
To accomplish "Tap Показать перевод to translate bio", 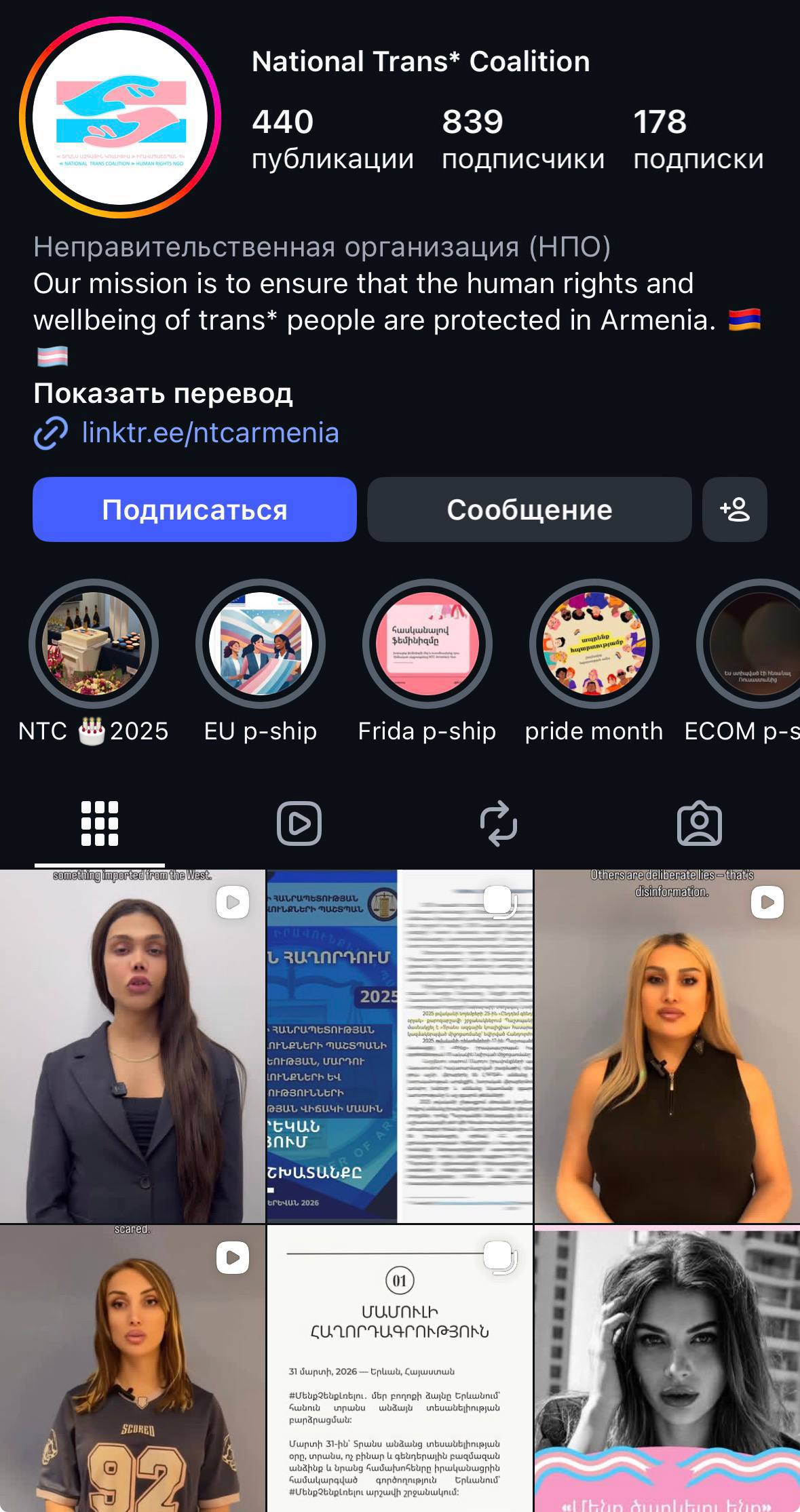I will 163,393.
